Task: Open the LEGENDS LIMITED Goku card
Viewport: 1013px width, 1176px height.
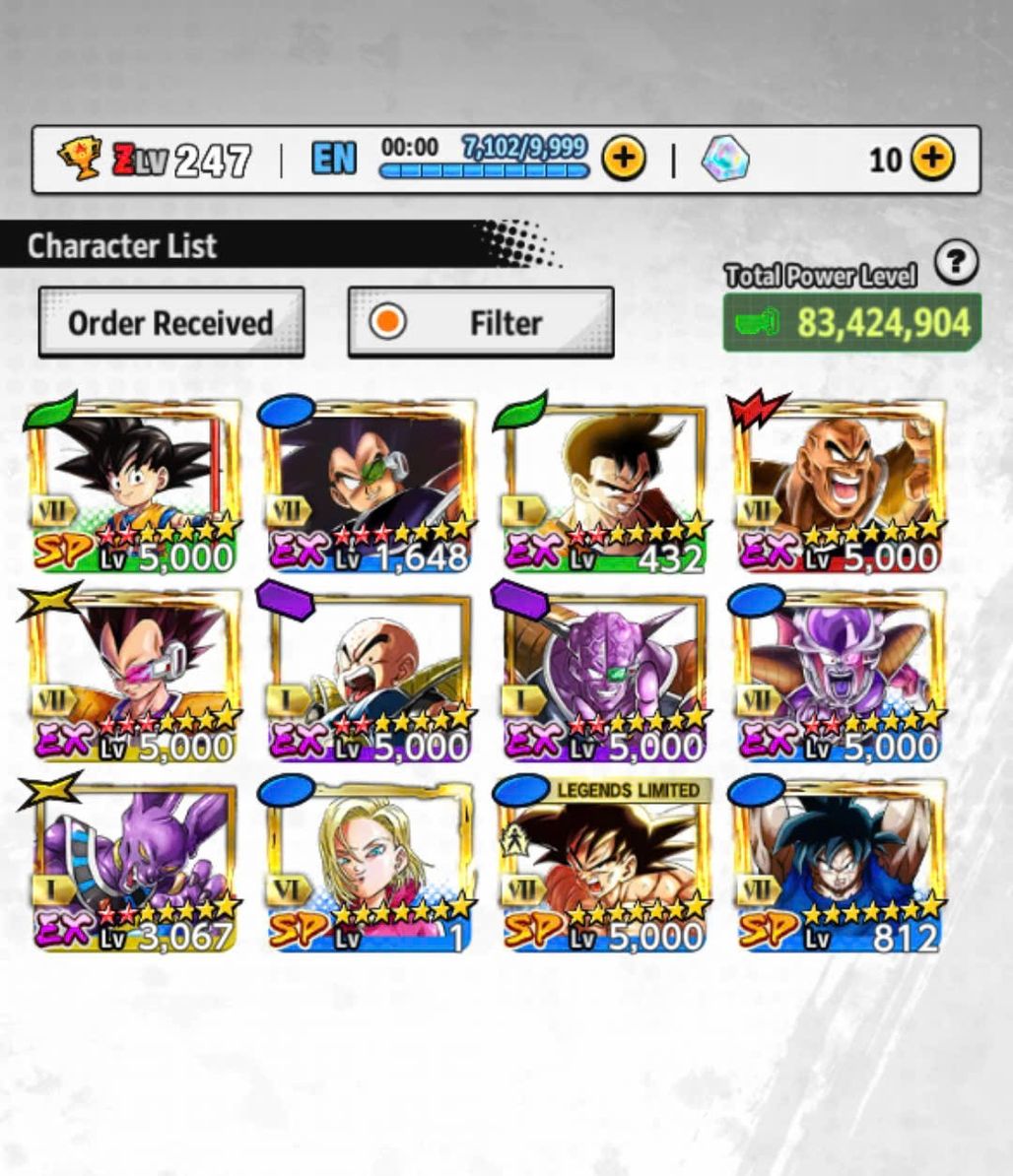Action: click(x=606, y=867)
